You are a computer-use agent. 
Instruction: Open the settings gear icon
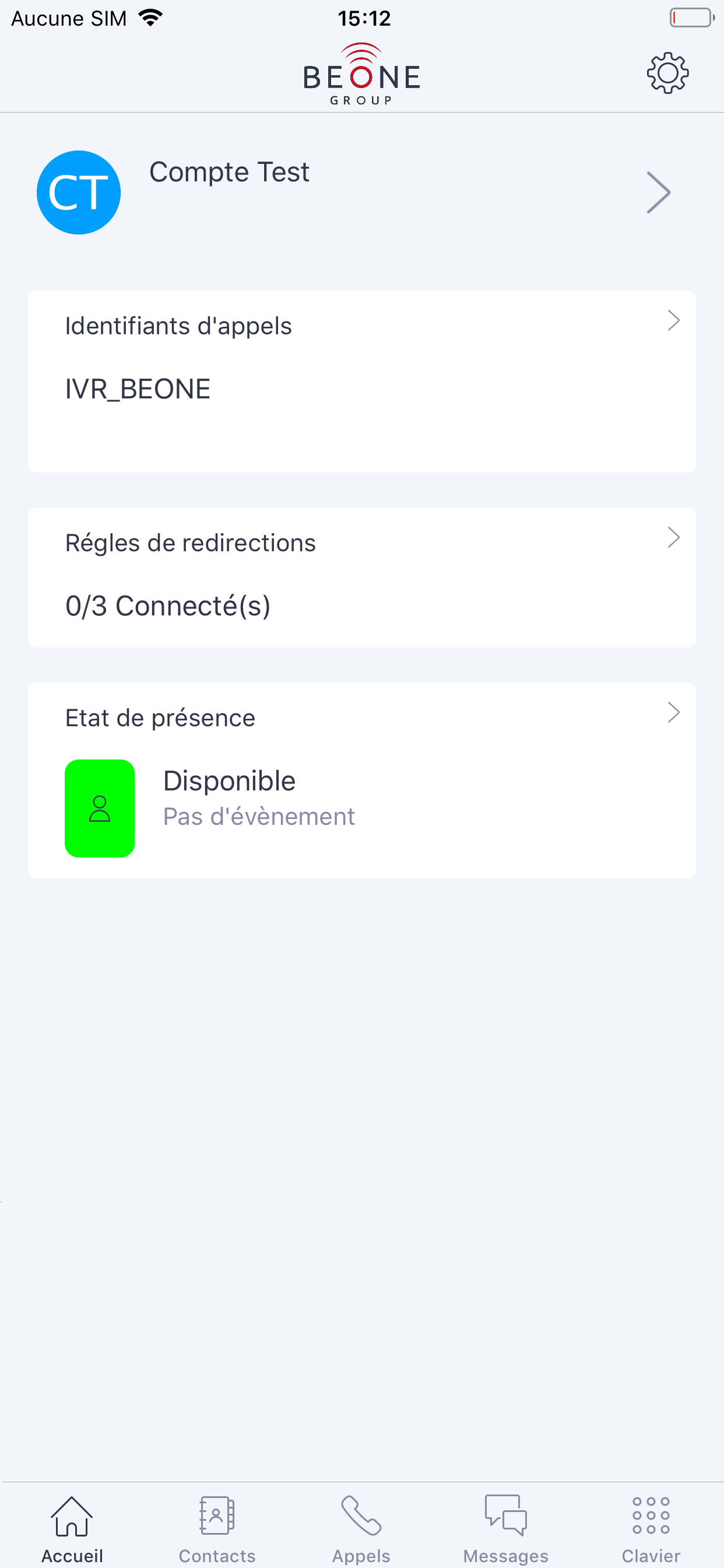(667, 73)
